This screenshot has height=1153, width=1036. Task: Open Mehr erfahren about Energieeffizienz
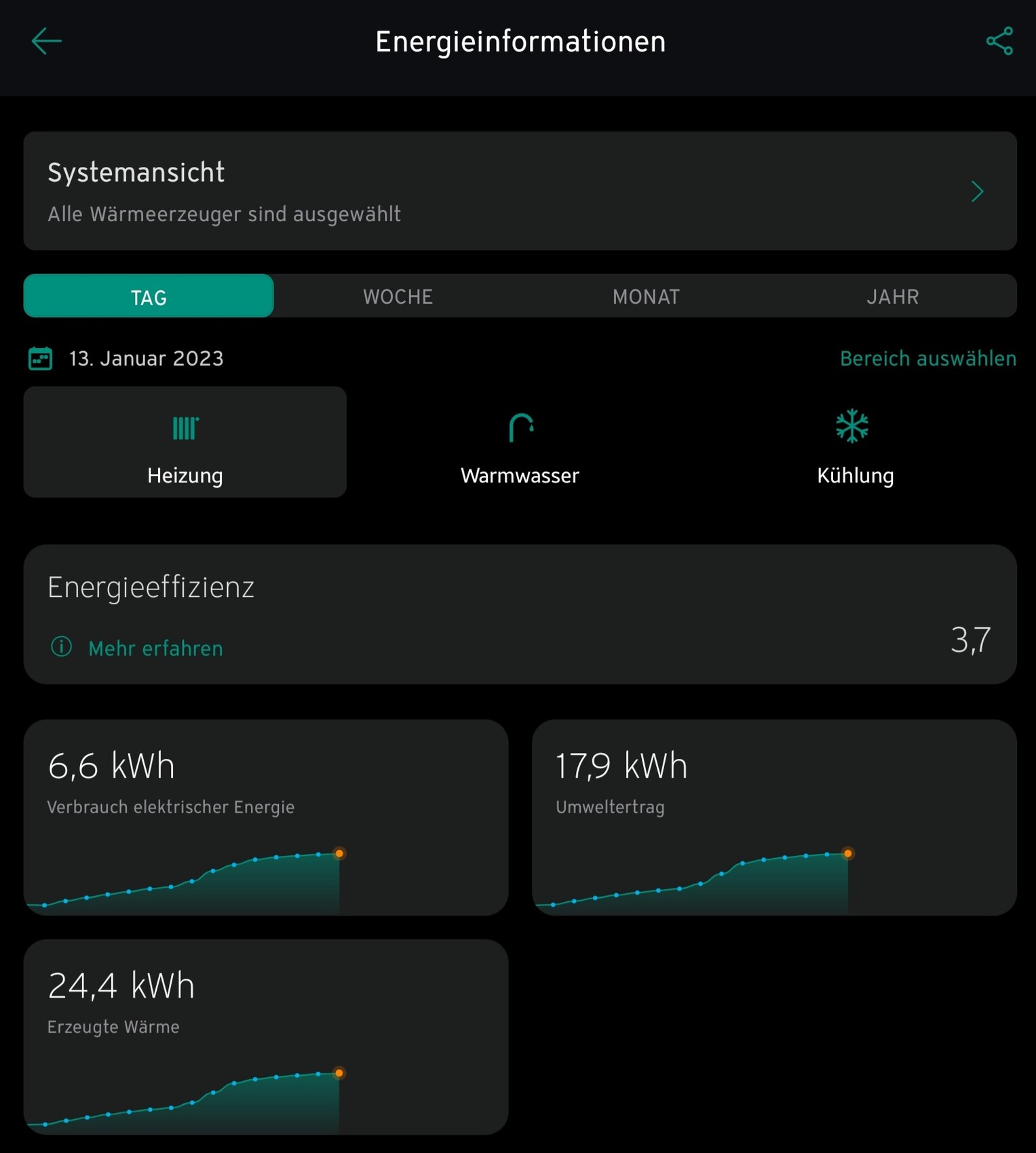(x=155, y=648)
